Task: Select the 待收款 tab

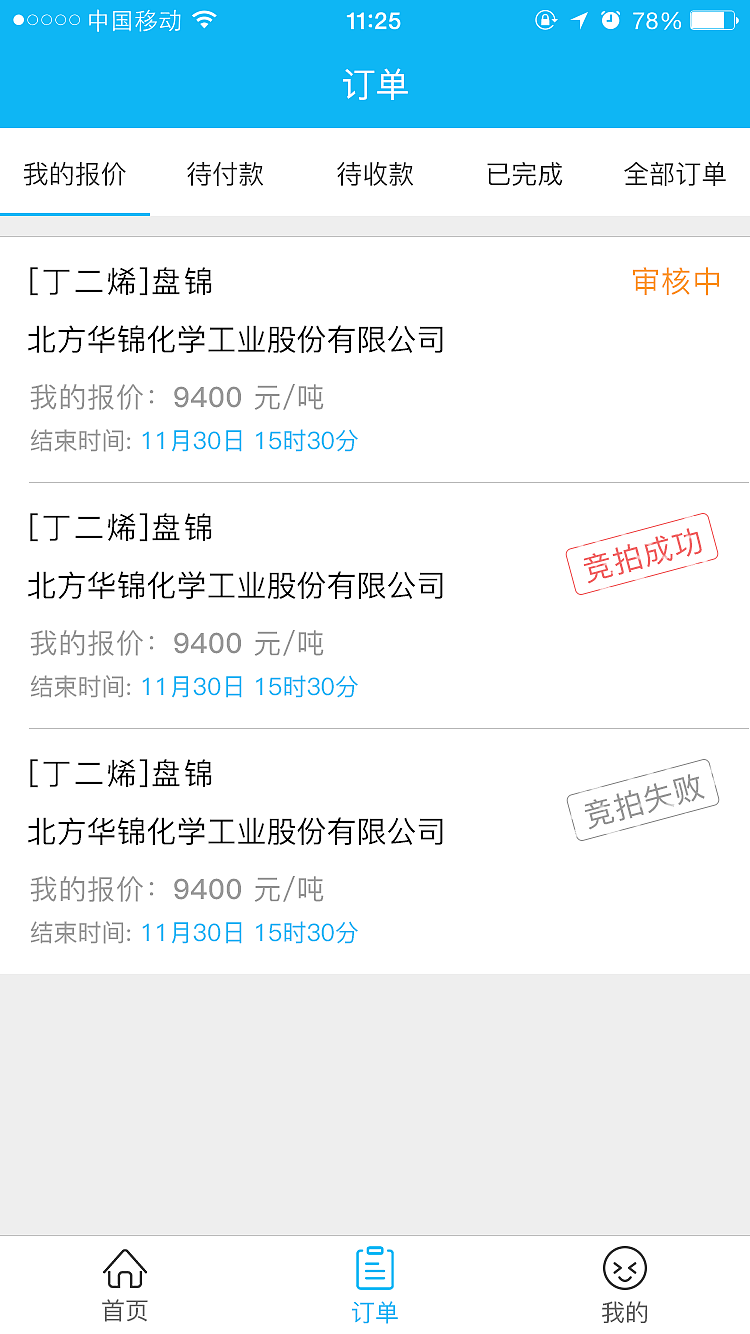Action: click(374, 175)
